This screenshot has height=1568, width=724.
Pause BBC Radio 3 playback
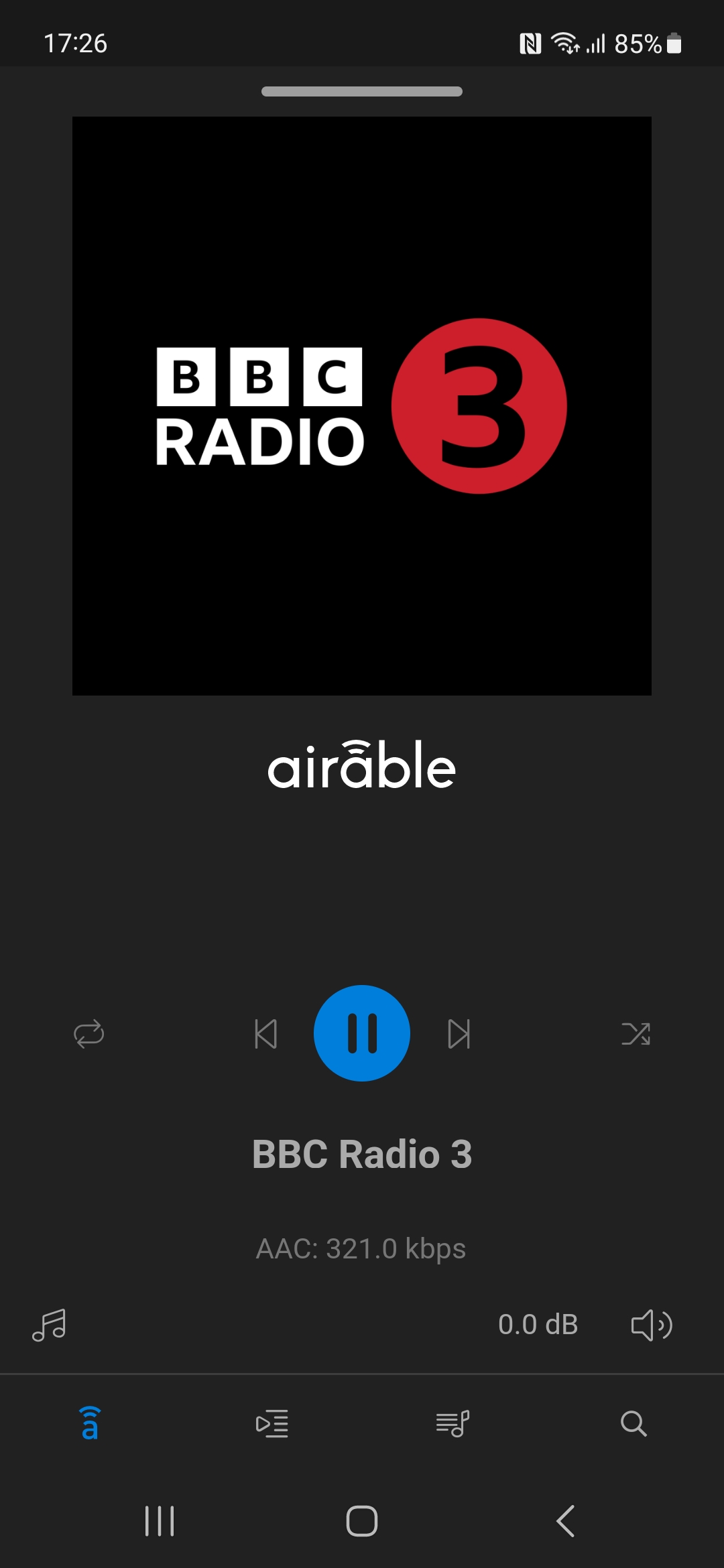point(362,1033)
